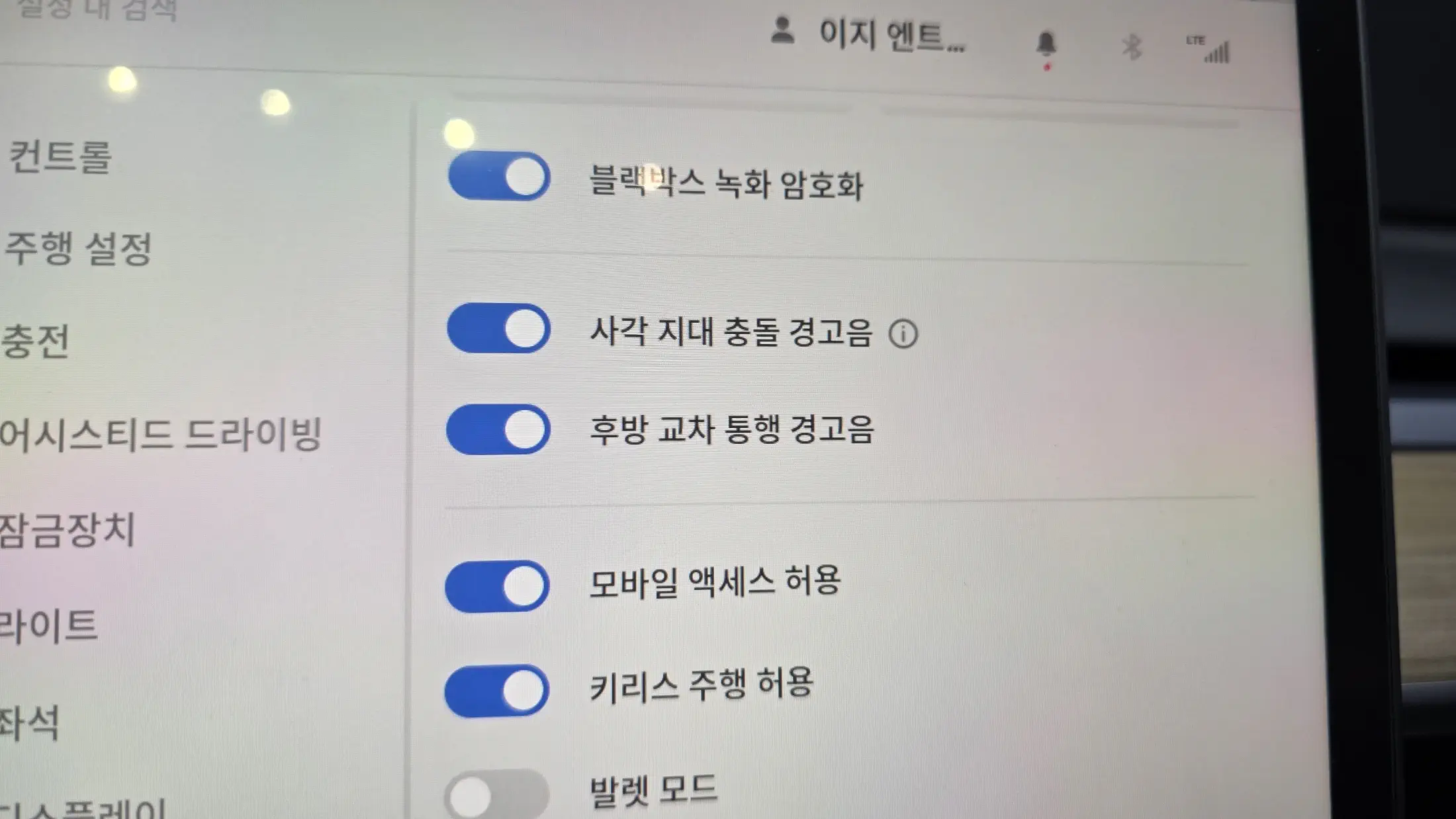Open the 이지 엔트 driver profile
This screenshot has width=1456, height=819.
[868, 34]
